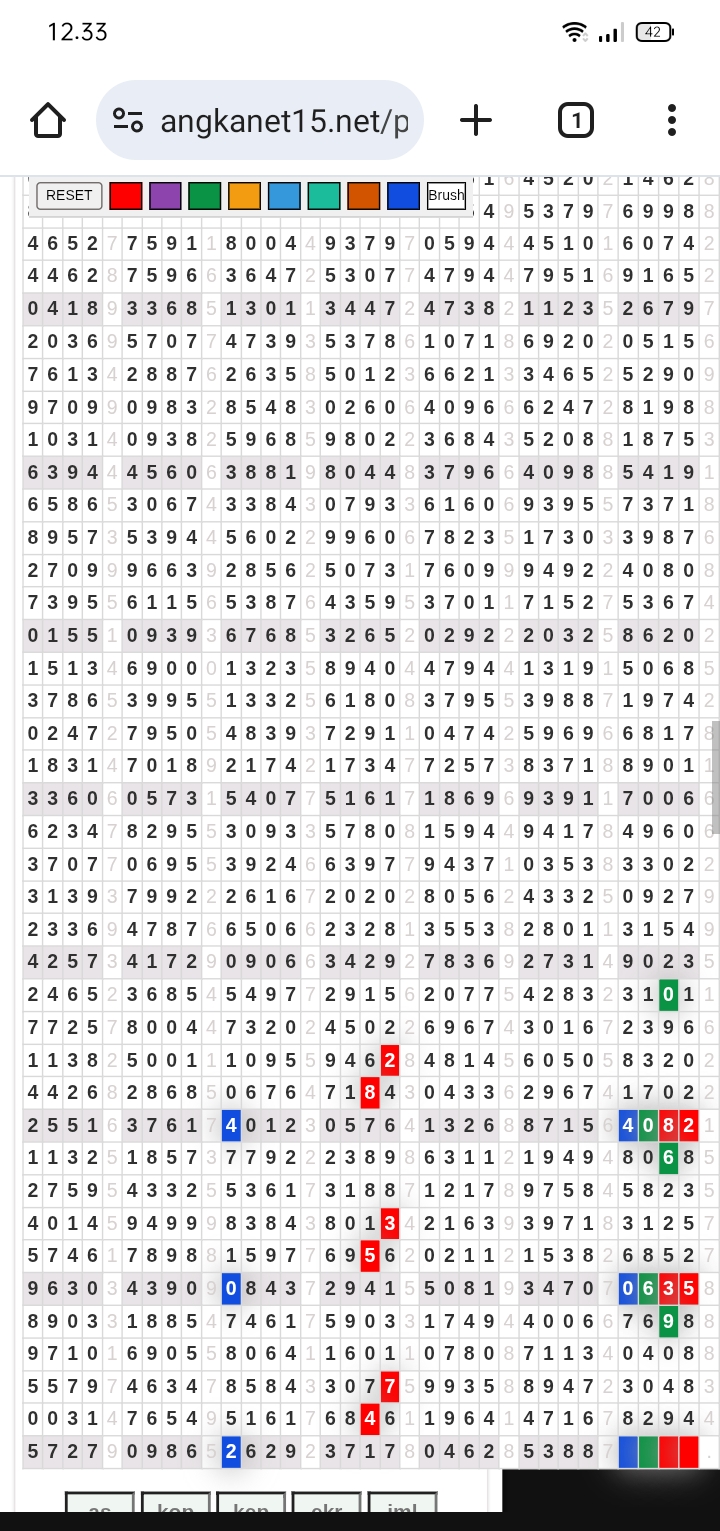Open a new browser tab

(476, 121)
